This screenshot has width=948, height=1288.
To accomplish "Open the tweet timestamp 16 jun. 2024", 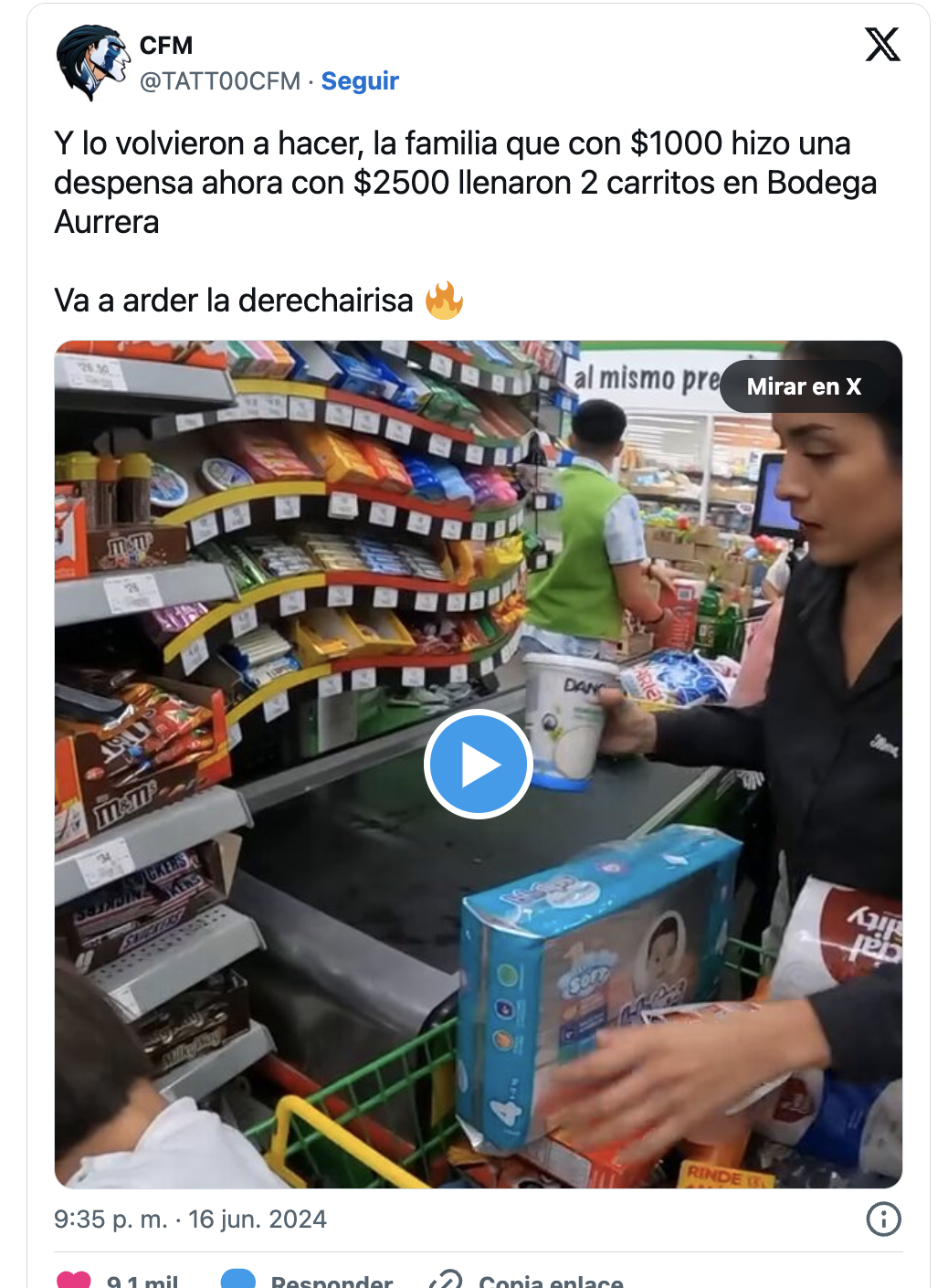I will (x=190, y=1219).
